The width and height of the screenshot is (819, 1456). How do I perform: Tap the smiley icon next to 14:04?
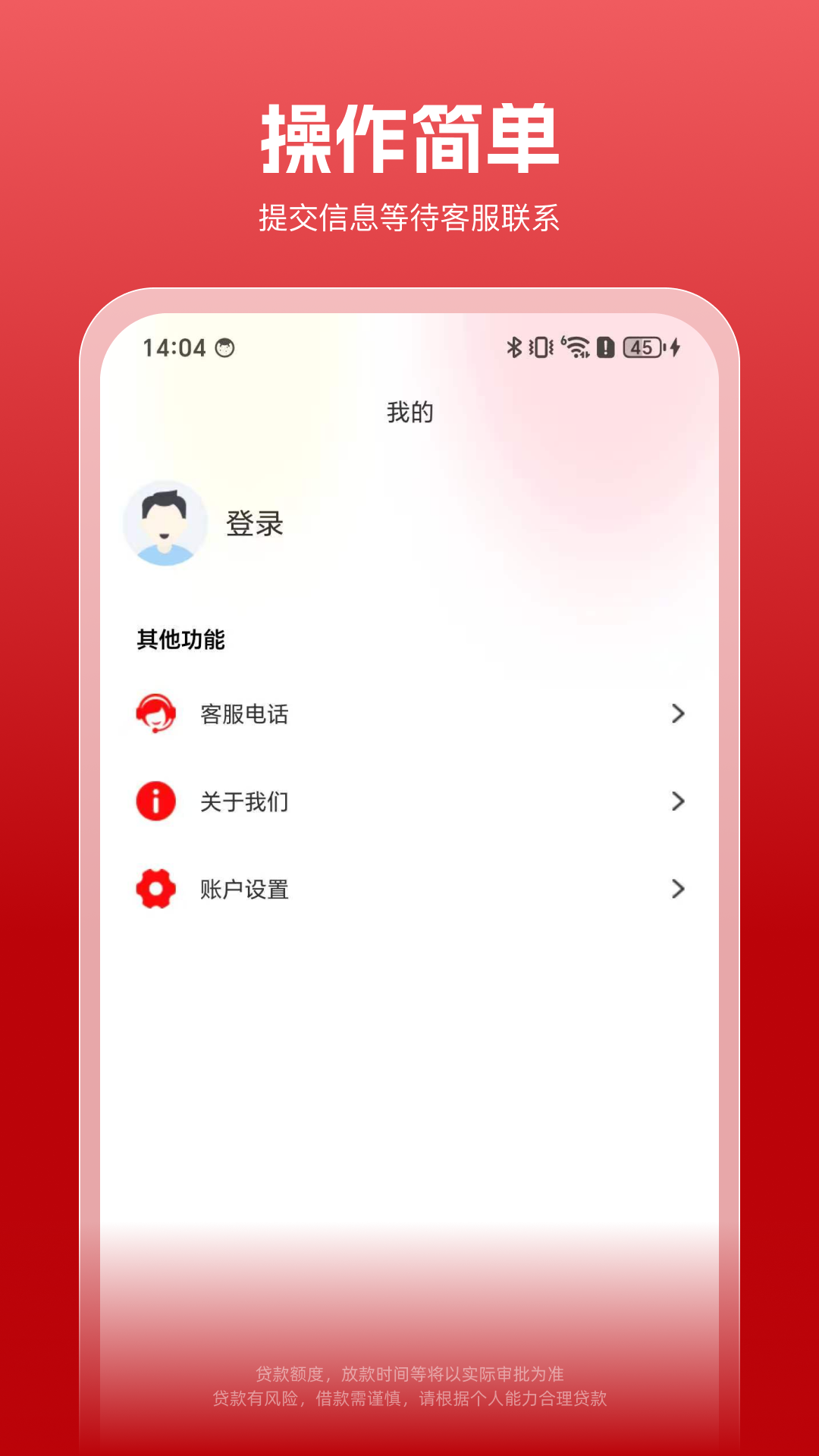point(224,349)
